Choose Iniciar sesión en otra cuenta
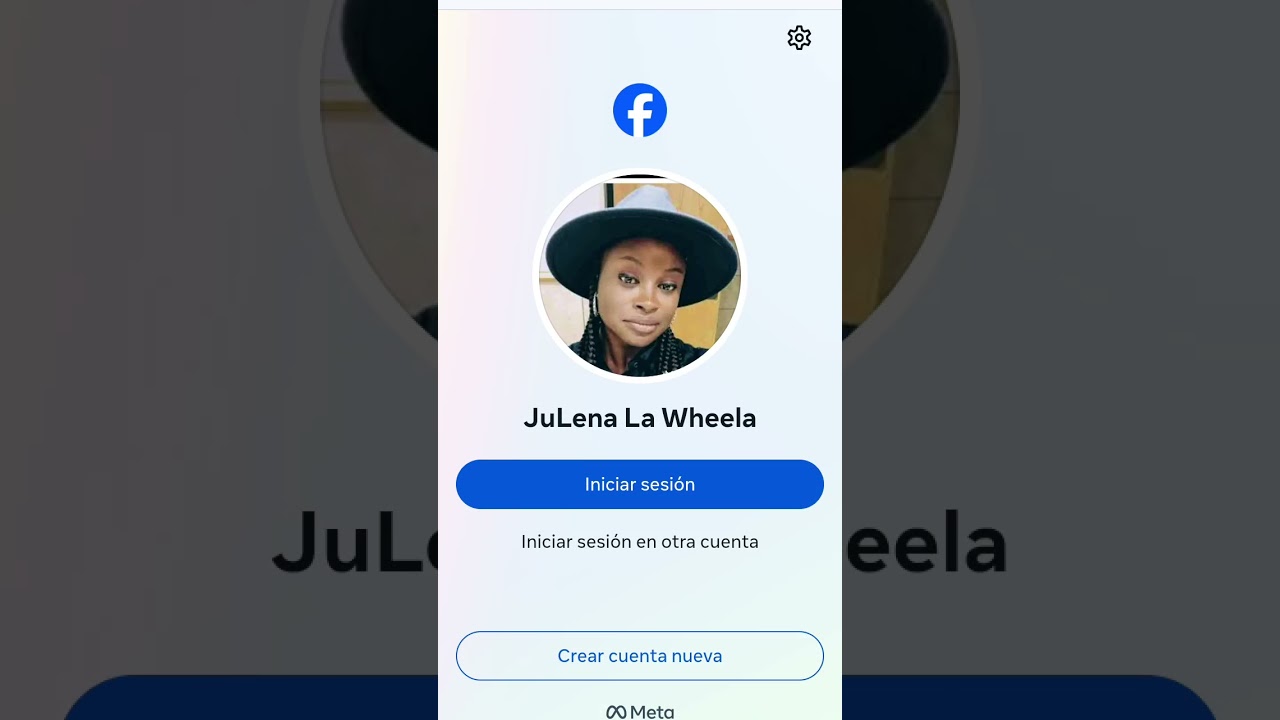The height and width of the screenshot is (720, 1280). pos(640,542)
